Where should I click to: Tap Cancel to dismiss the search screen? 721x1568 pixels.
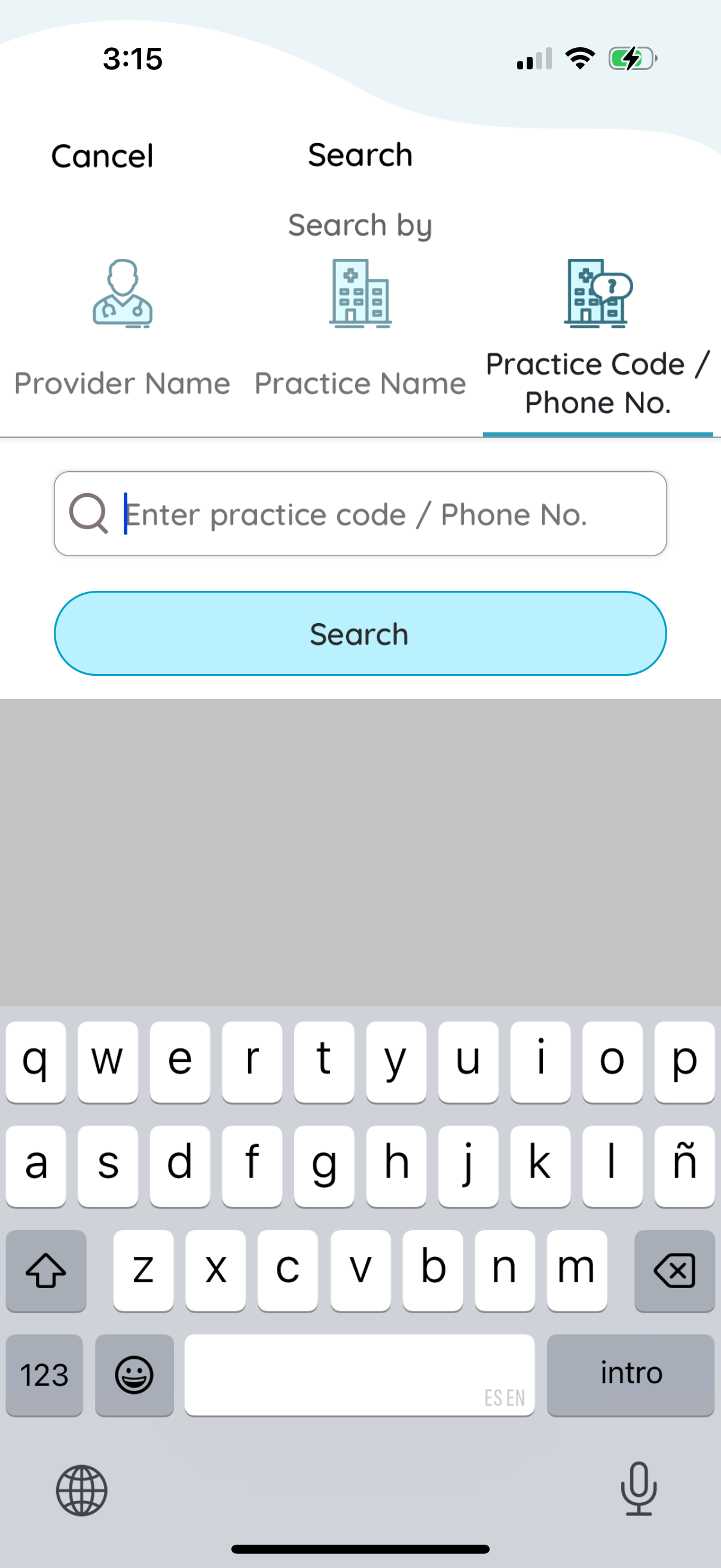[x=102, y=155]
